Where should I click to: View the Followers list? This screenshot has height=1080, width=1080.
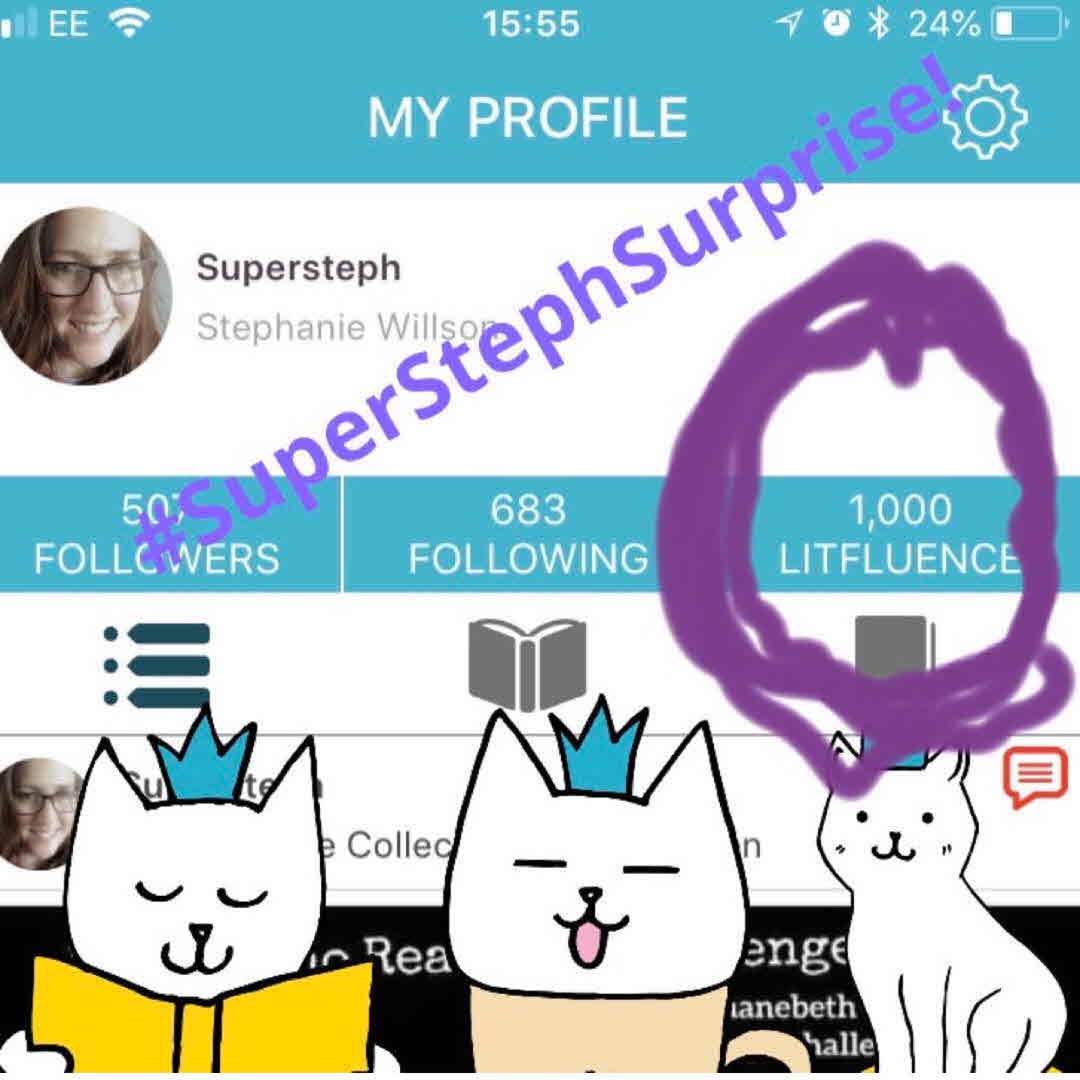coord(157,534)
